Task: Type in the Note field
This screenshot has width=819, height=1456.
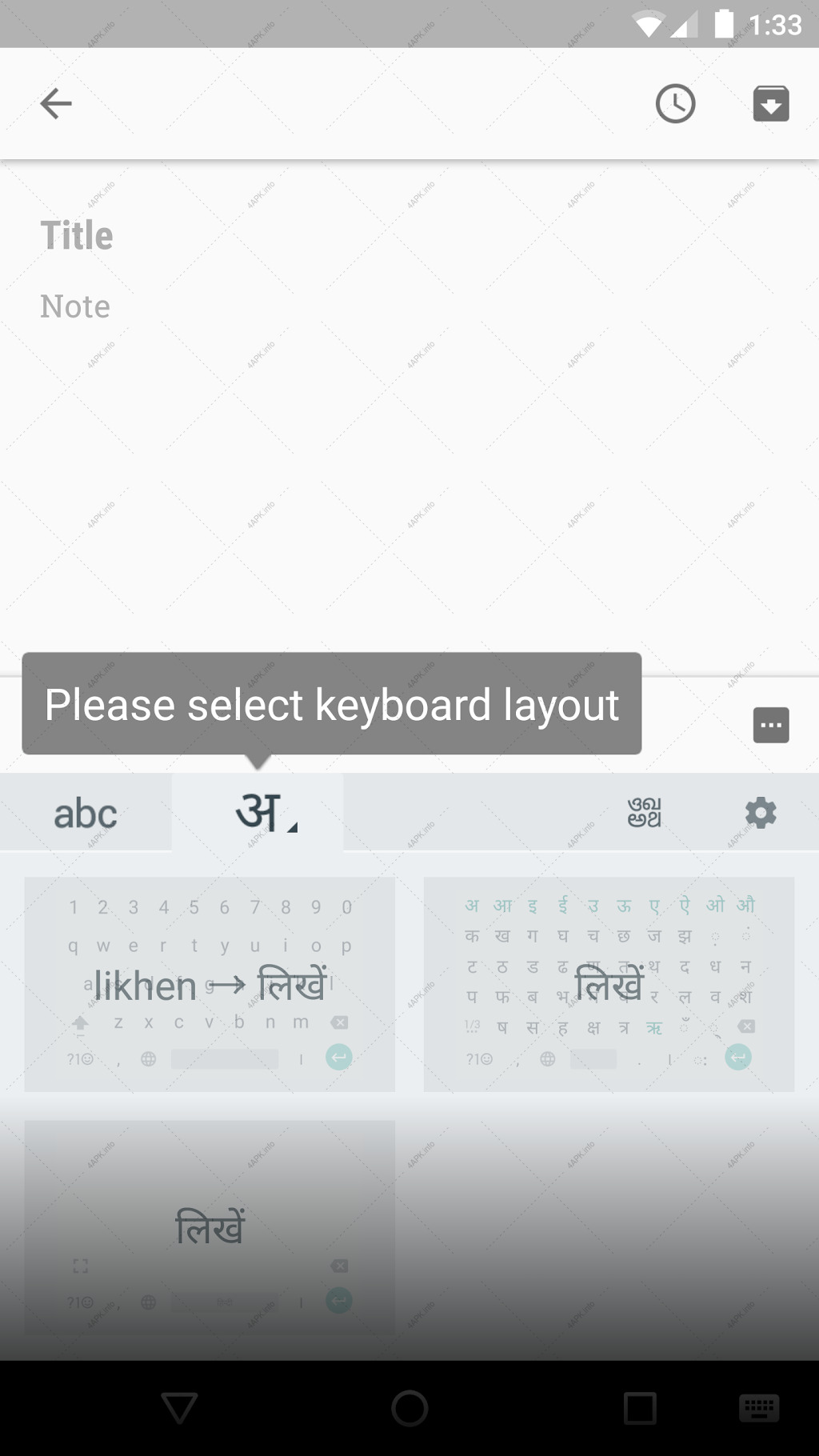Action: click(409, 306)
